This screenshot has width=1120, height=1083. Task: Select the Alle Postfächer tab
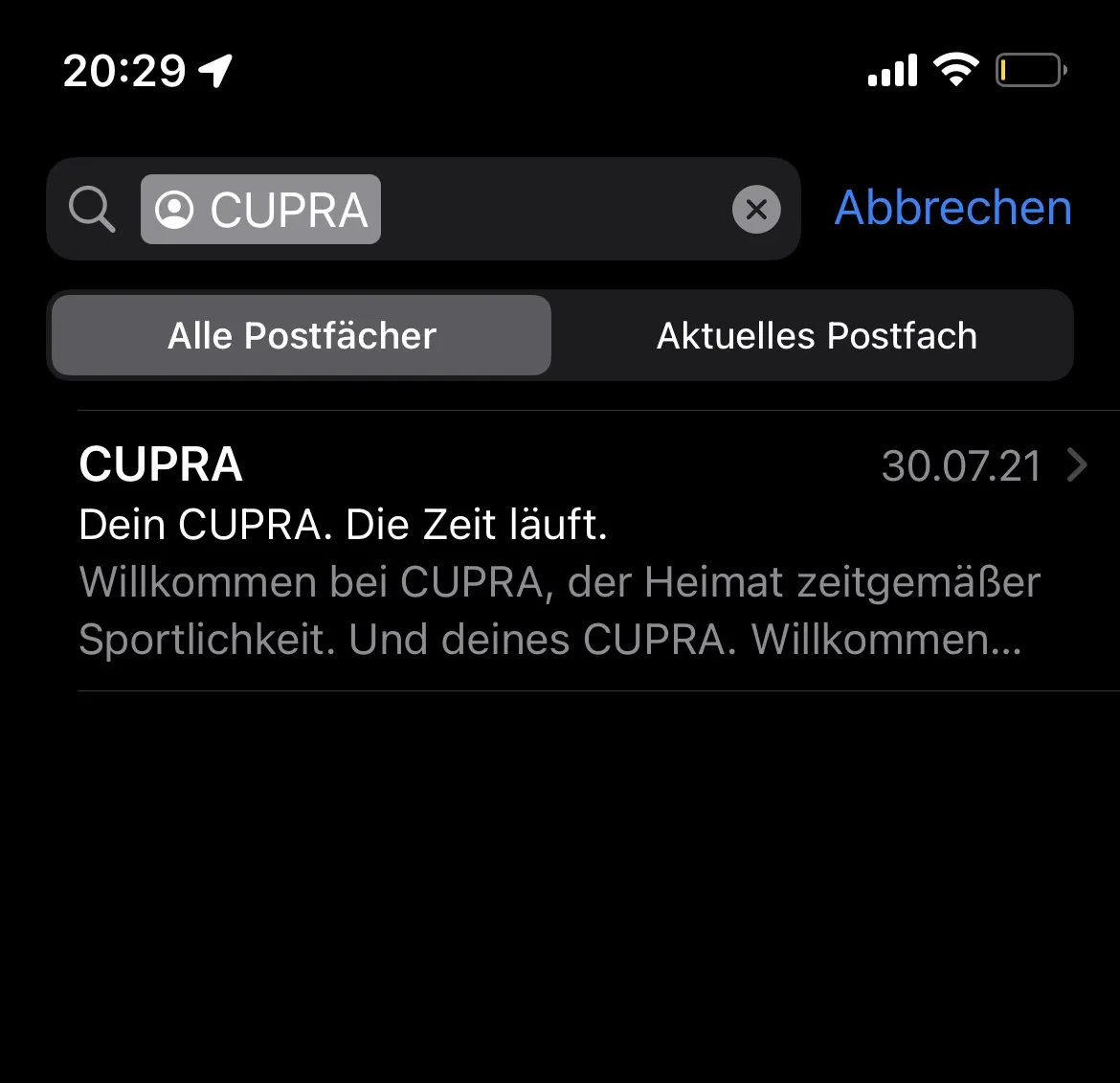pos(302,336)
